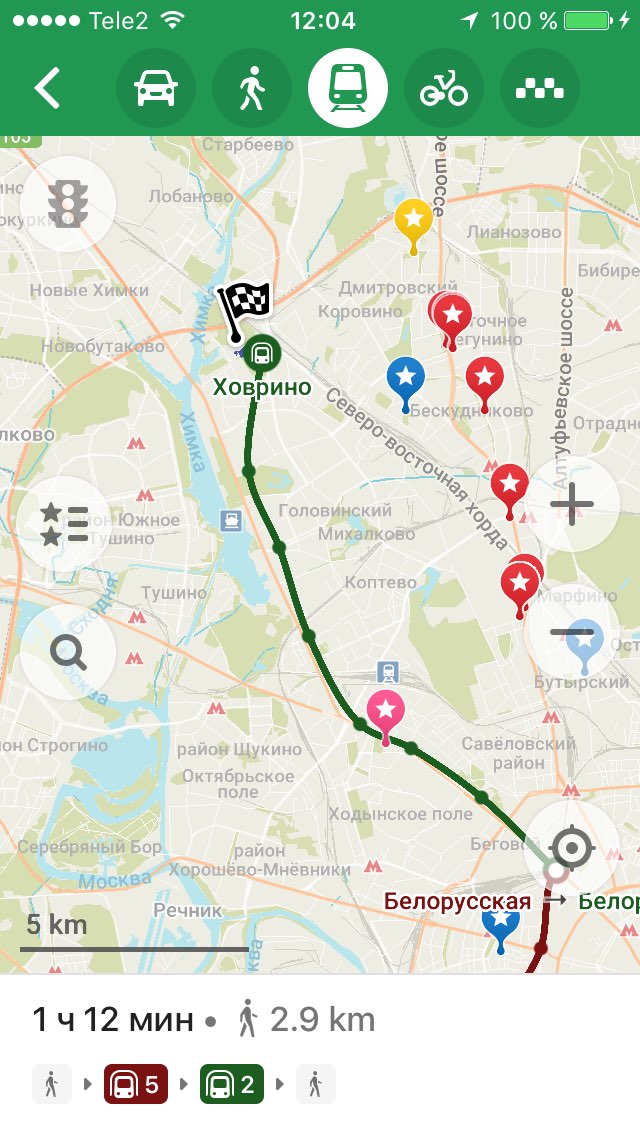Viewport: 640px width, 1136px height.
Task: Zoom in the map with plus
Action: click(572, 504)
